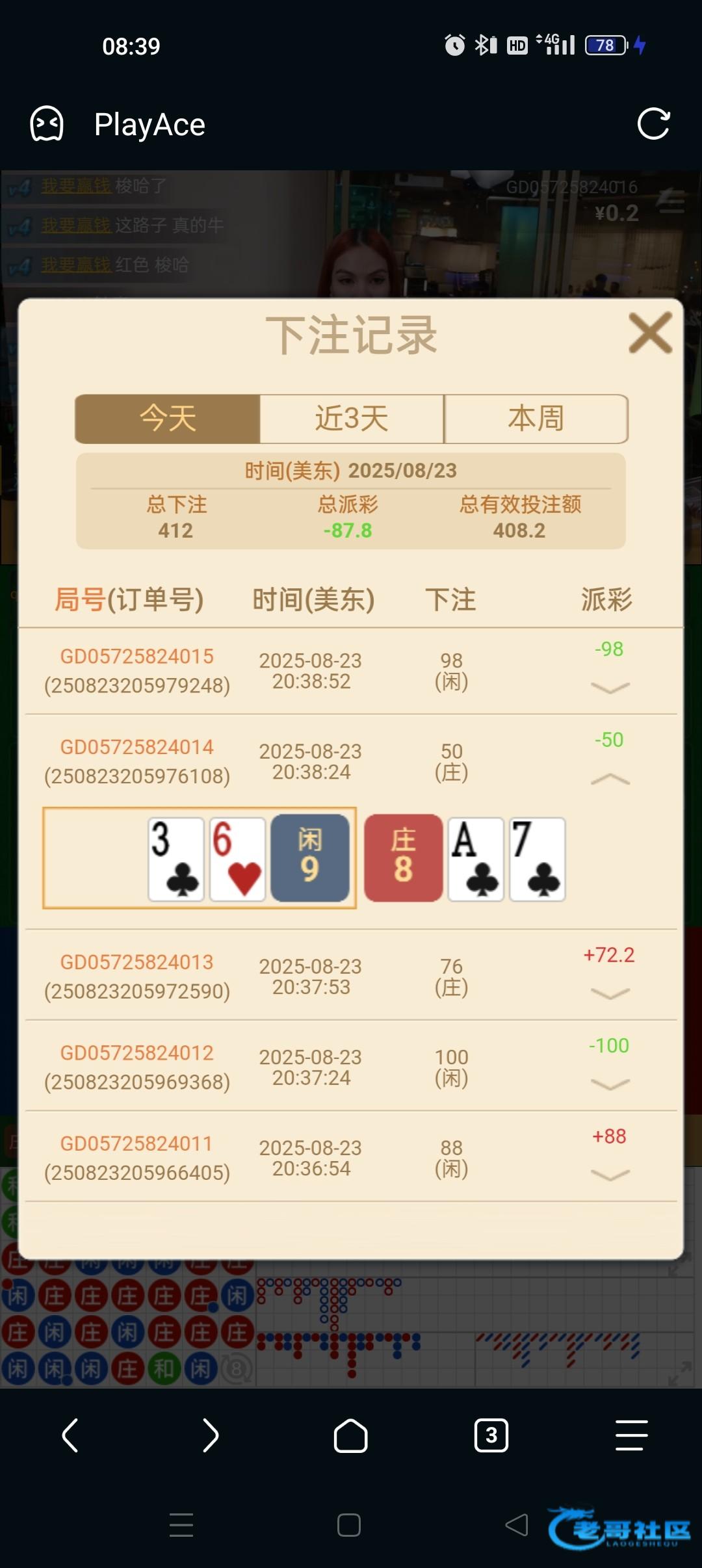Open the browser tab switcher

(x=491, y=1435)
